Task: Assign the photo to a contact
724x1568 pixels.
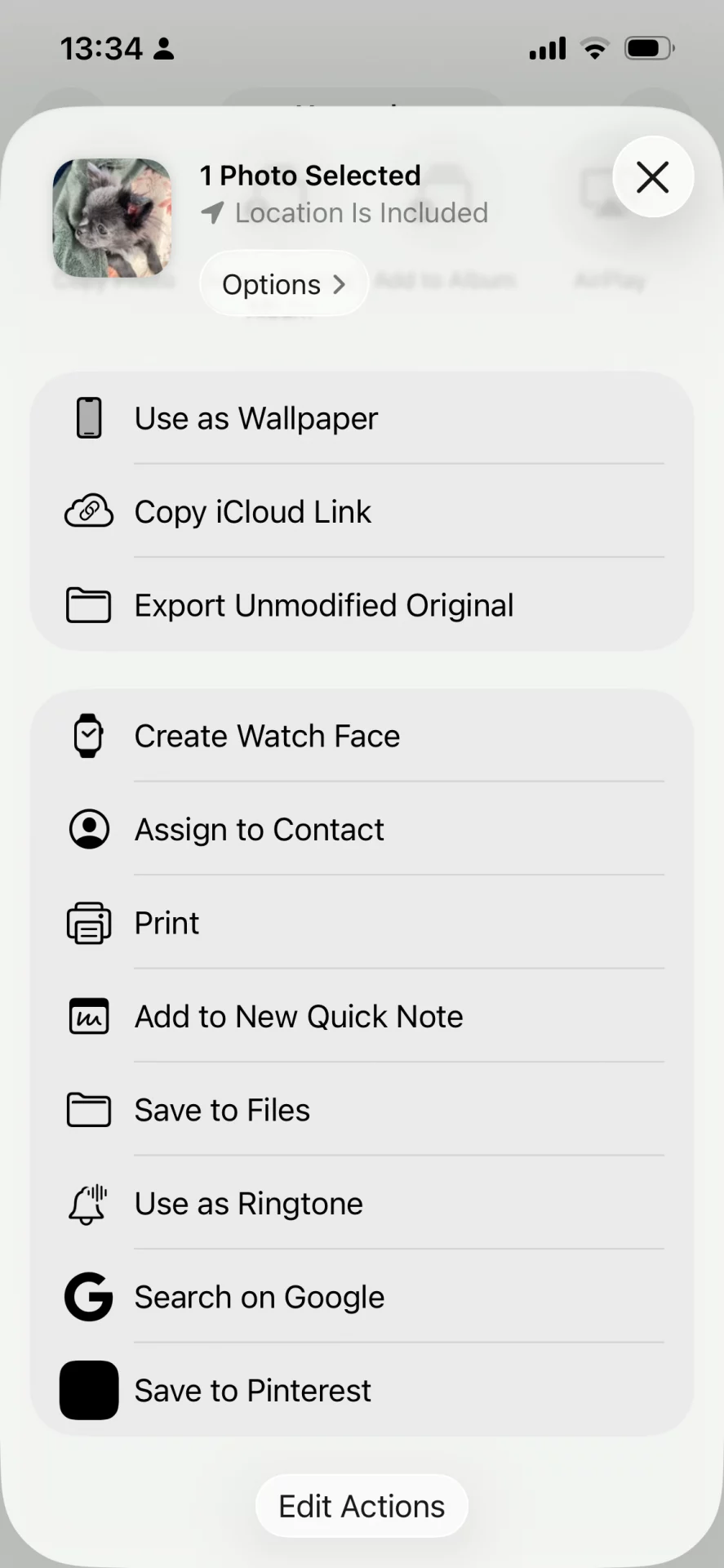Action: pyautogui.click(x=362, y=830)
